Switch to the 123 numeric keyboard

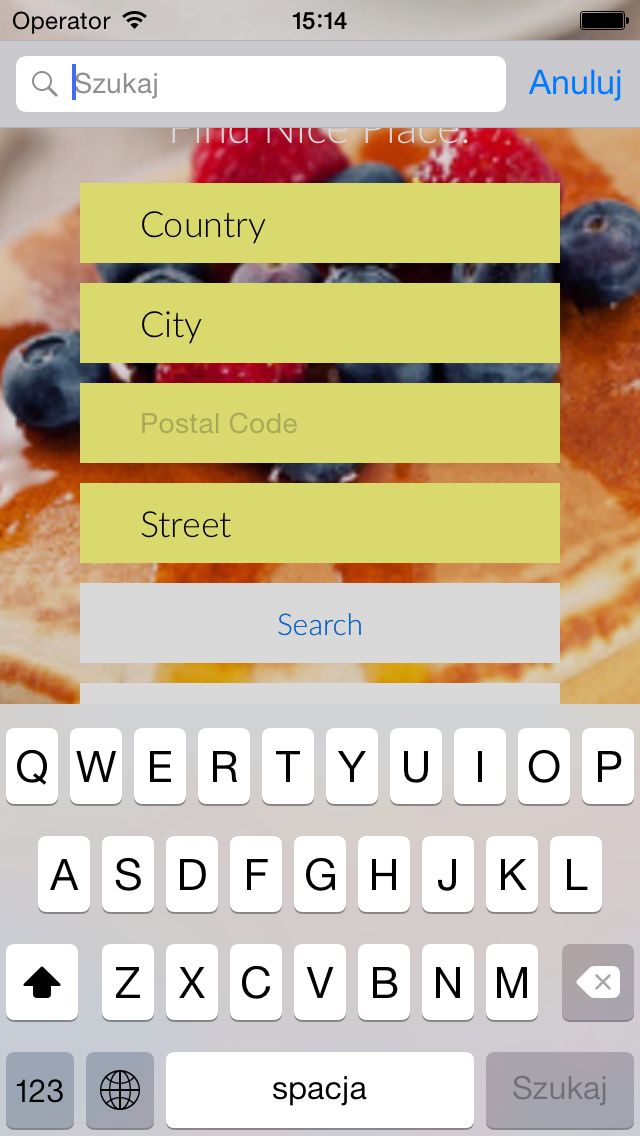40,1089
